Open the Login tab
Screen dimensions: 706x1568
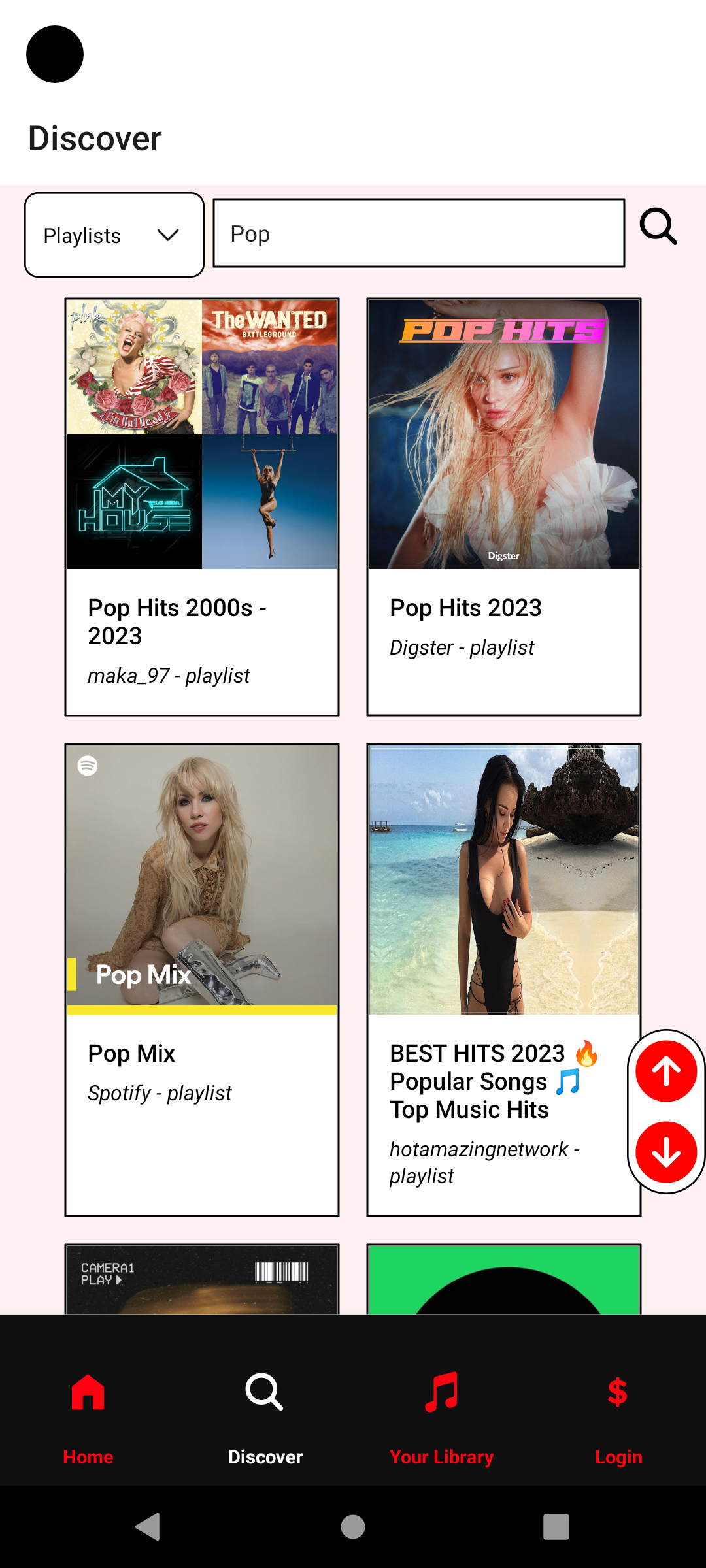[618, 1418]
